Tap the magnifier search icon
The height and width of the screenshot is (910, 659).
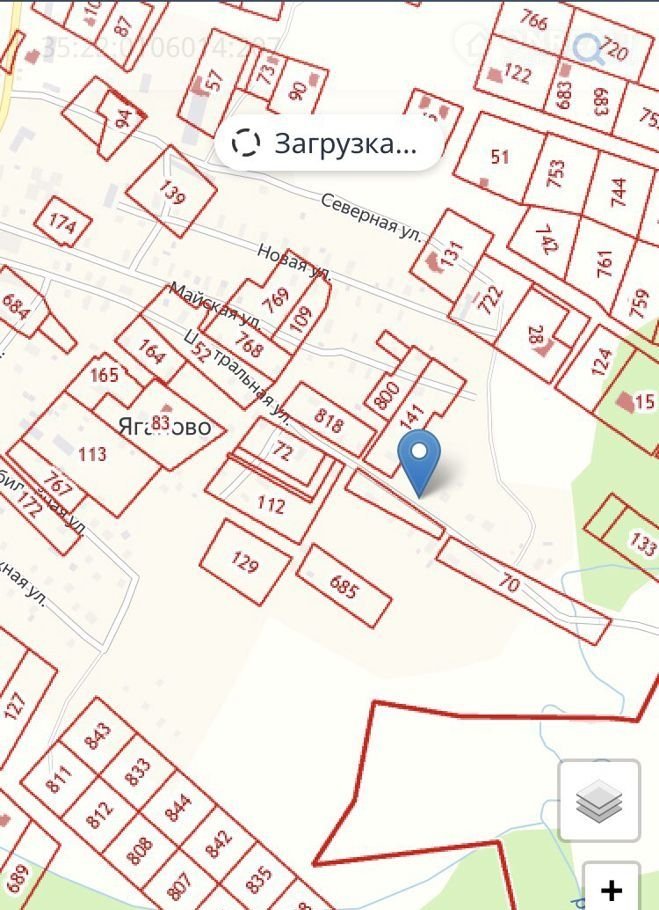click(x=587, y=46)
